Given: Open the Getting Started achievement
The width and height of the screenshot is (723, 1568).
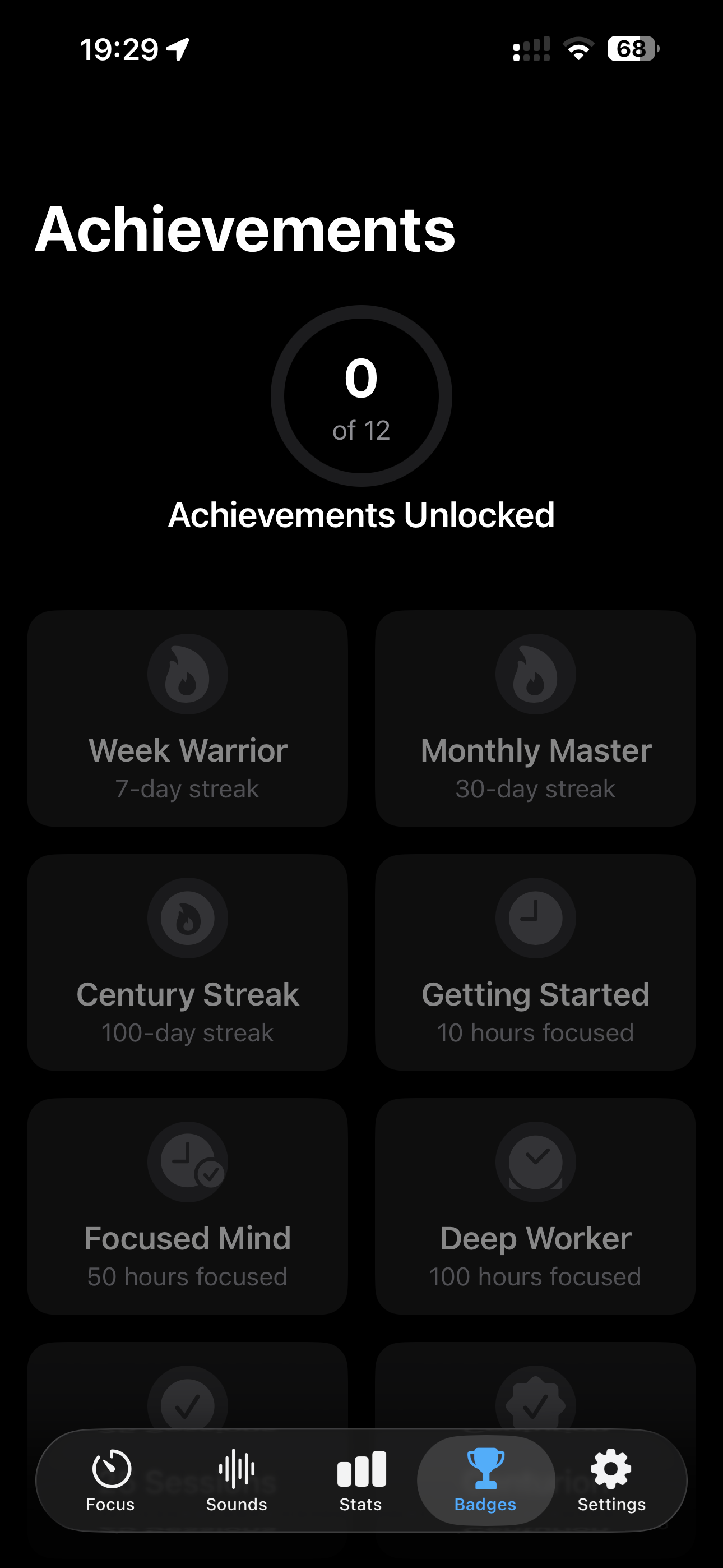Looking at the screenshot, I should coord(536,962).
